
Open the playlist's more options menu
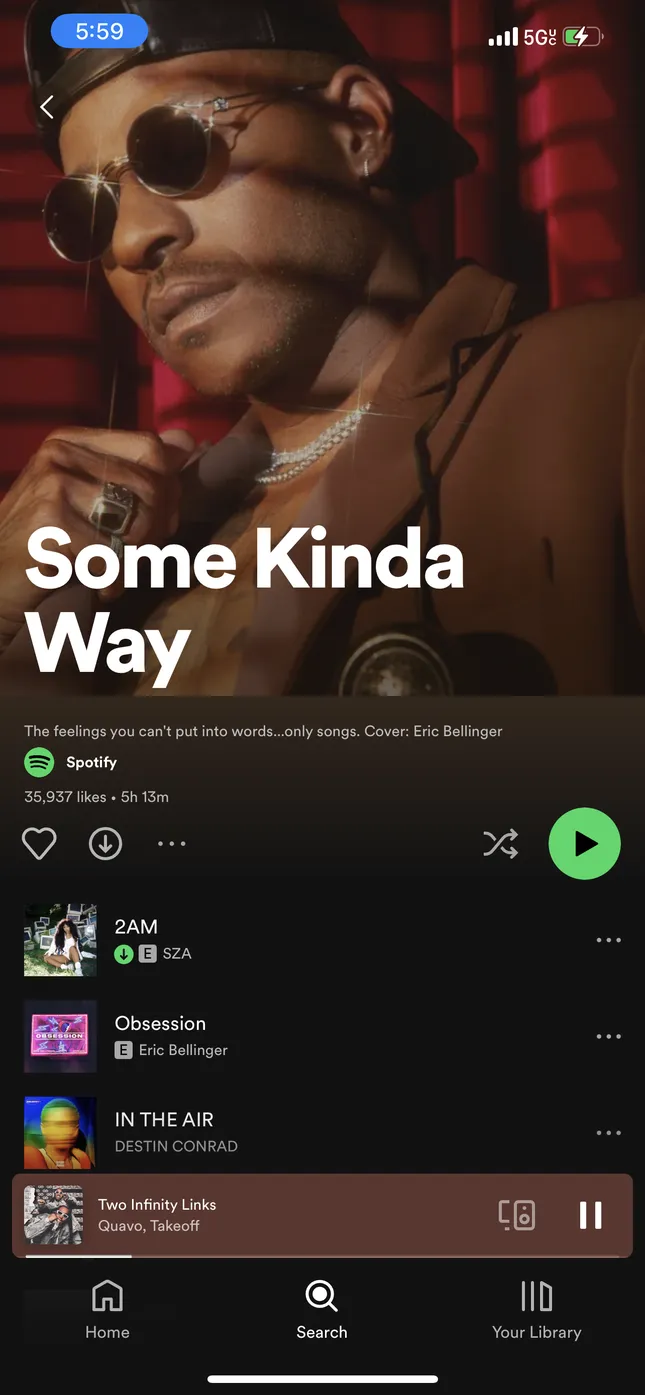172,844
